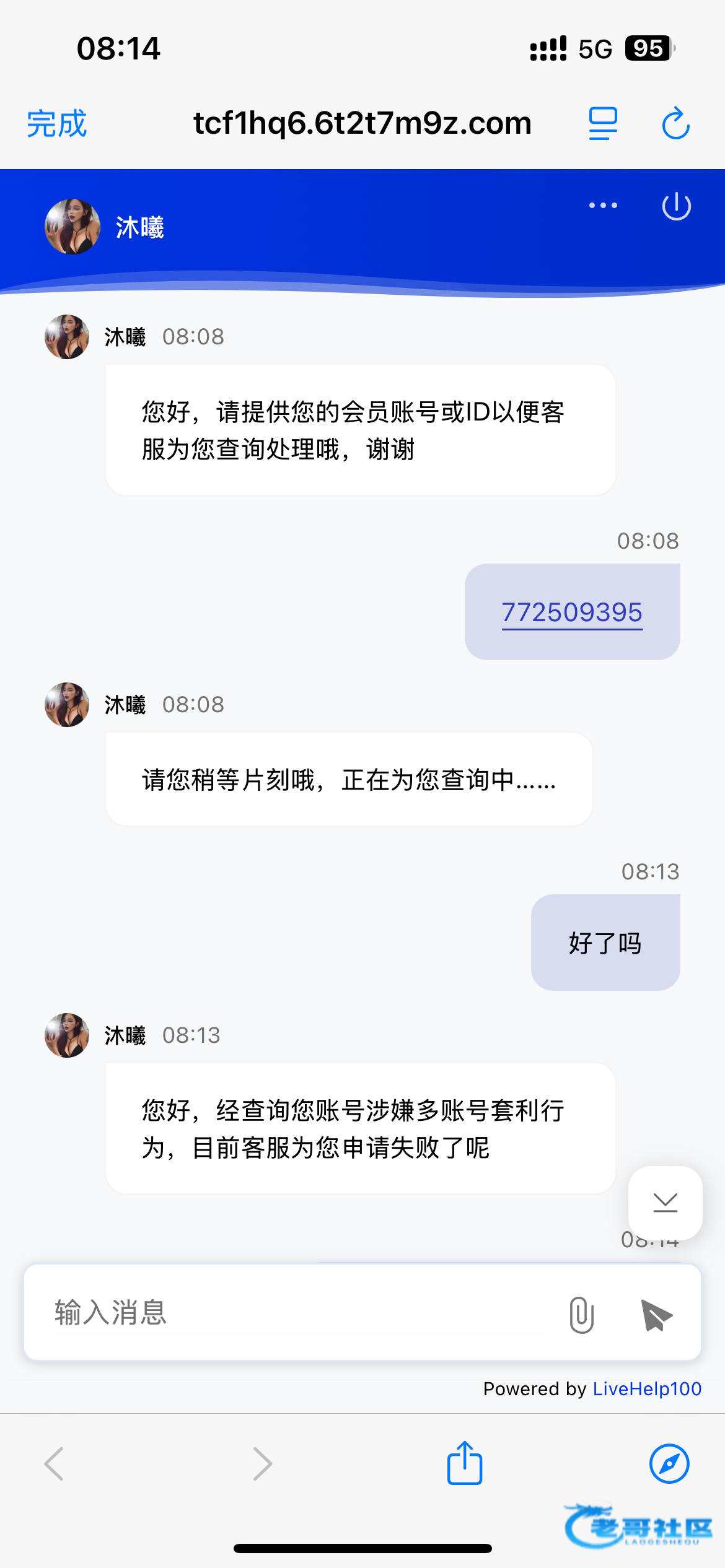Screen dimensions: 725x1568
Task: Send the message with the arrow icon
Action: coord(656,1315)
